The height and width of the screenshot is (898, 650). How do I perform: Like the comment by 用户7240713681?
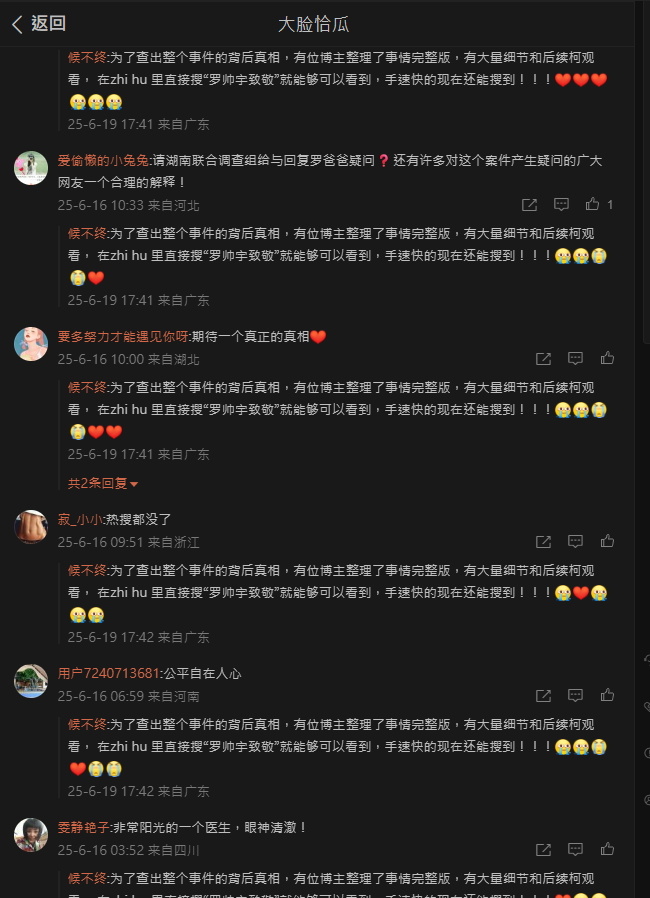[x=607, y=696]
